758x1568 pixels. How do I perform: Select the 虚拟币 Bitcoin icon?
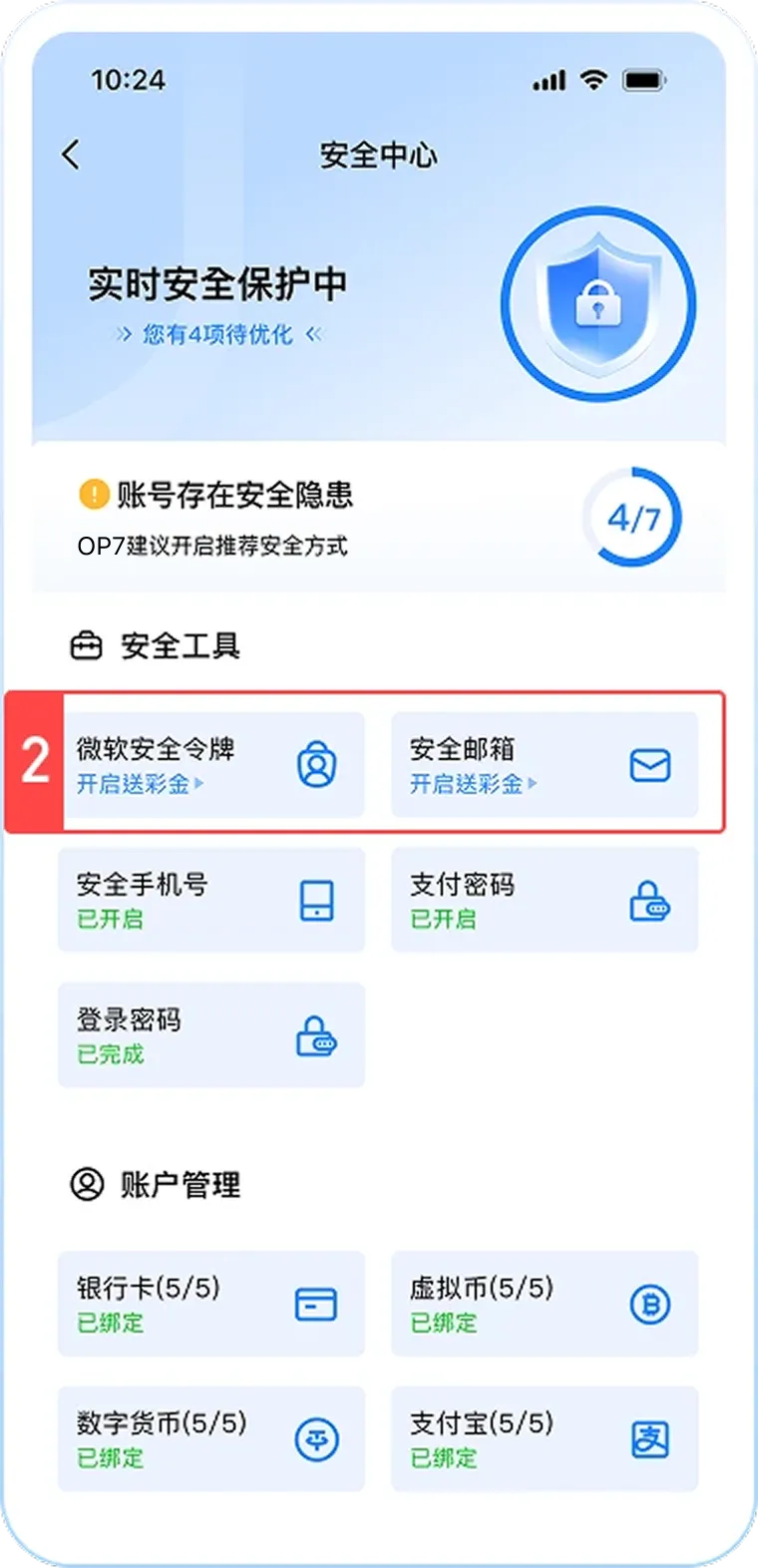[649, 1302]
